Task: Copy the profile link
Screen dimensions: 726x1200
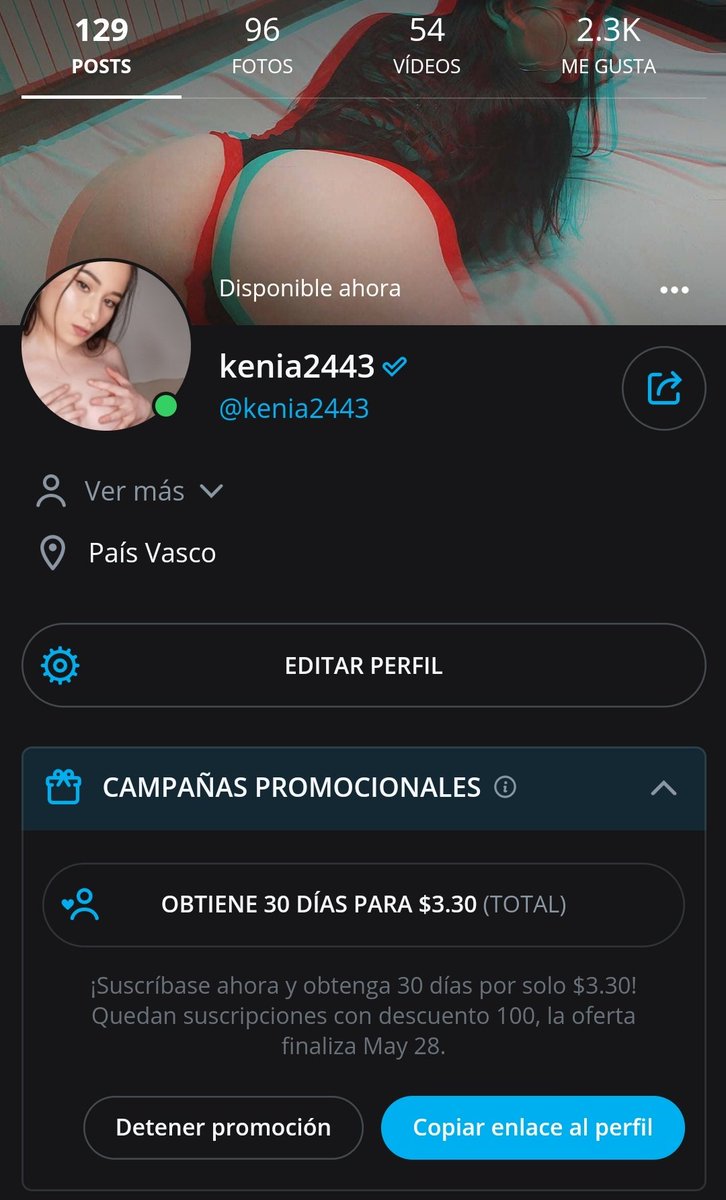Action: 532,1127
